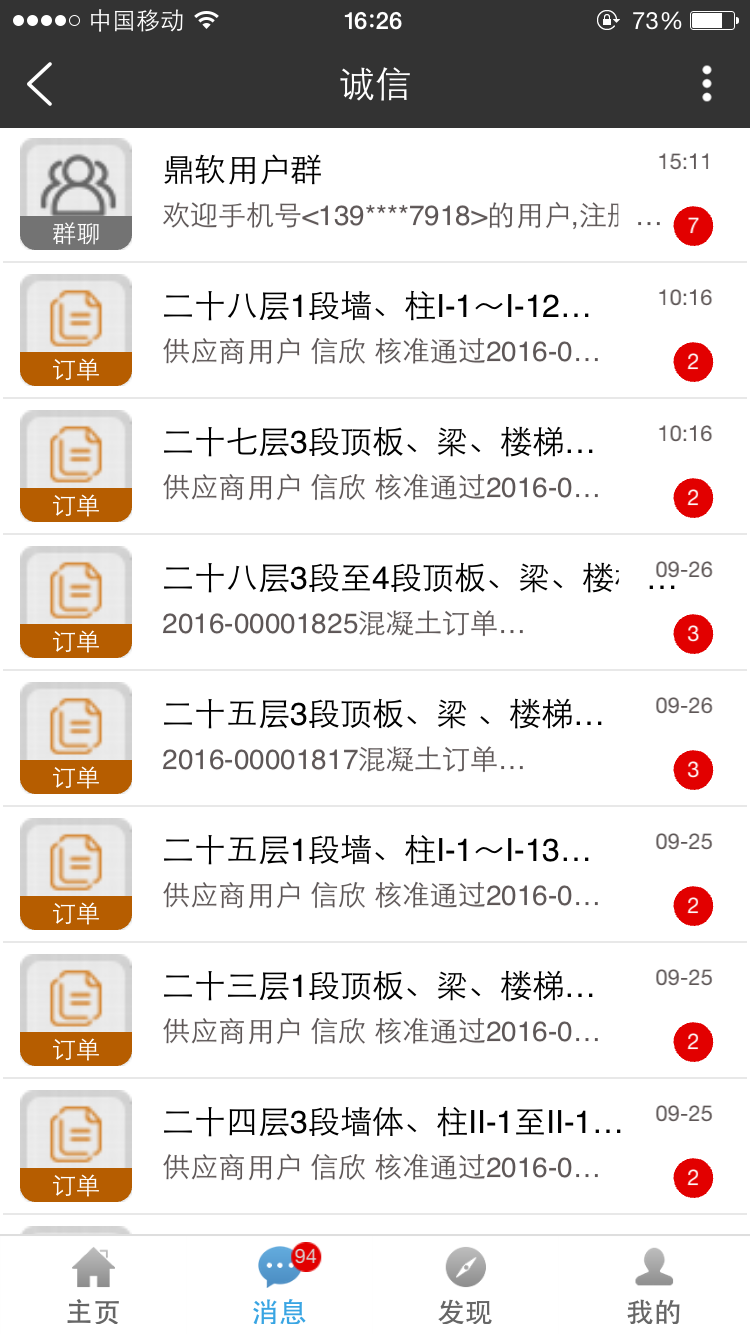Open the three-dot overflow menu
The height and width of the screenshot is (1334, 750).
tap(706, 84)
